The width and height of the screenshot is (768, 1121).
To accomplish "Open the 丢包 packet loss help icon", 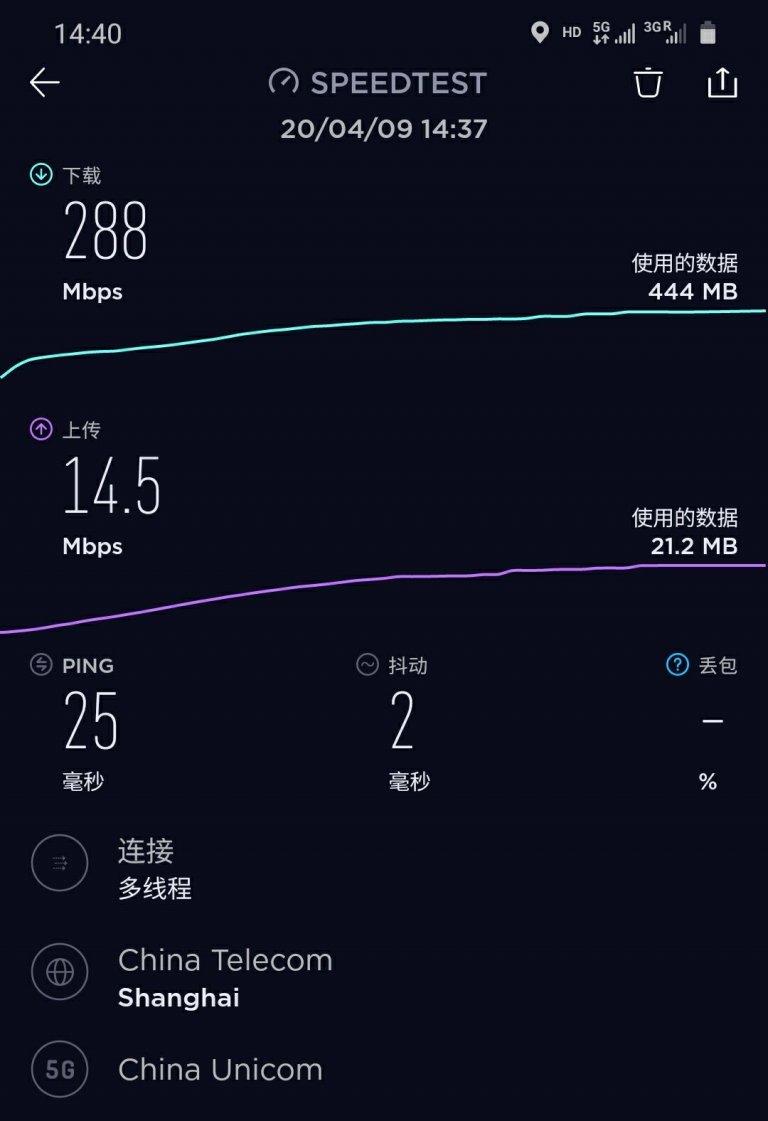I will tap(676, 664).
